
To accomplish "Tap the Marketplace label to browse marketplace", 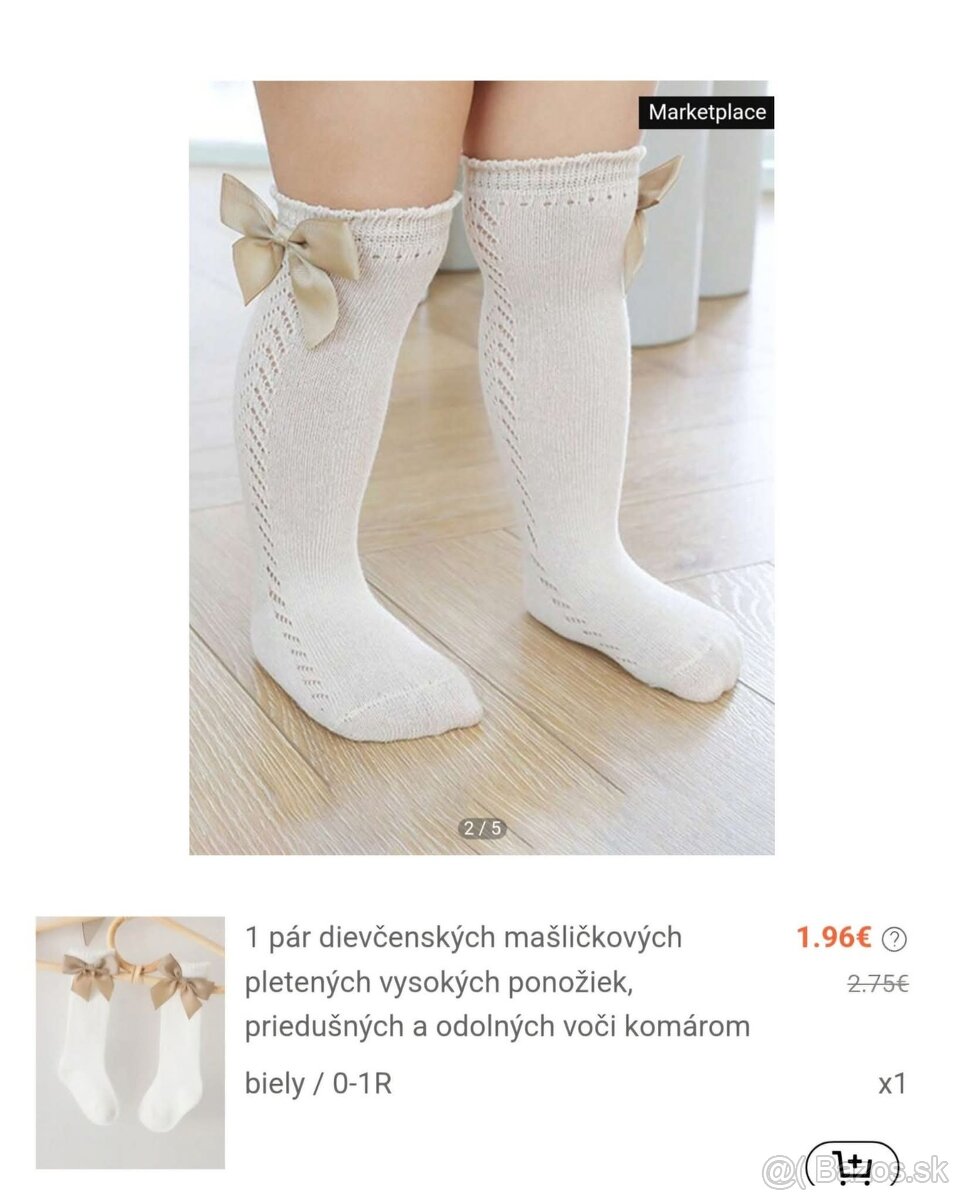I will [x=706, y=113].
